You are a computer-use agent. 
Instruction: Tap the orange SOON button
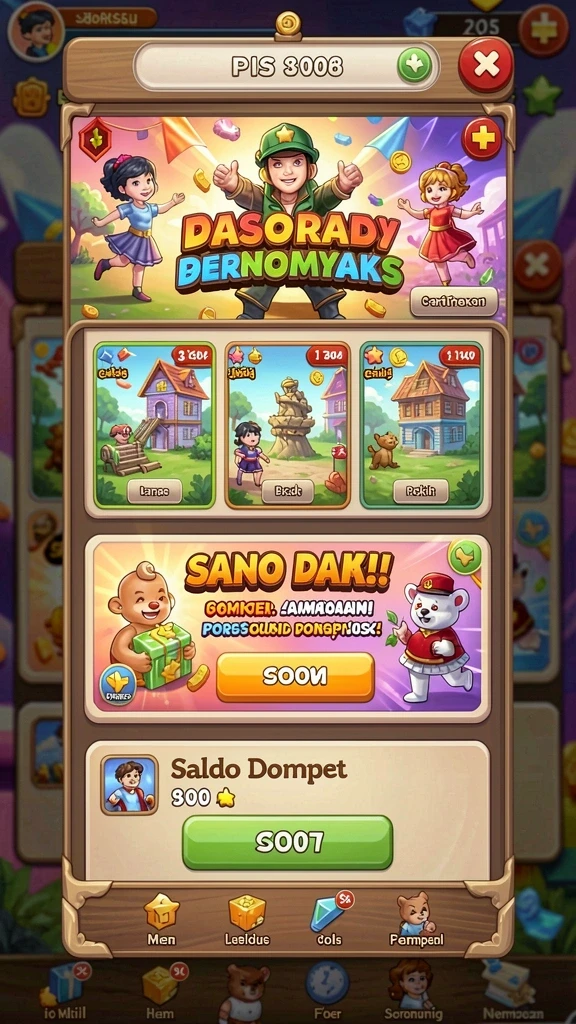[x=295, y=677]
